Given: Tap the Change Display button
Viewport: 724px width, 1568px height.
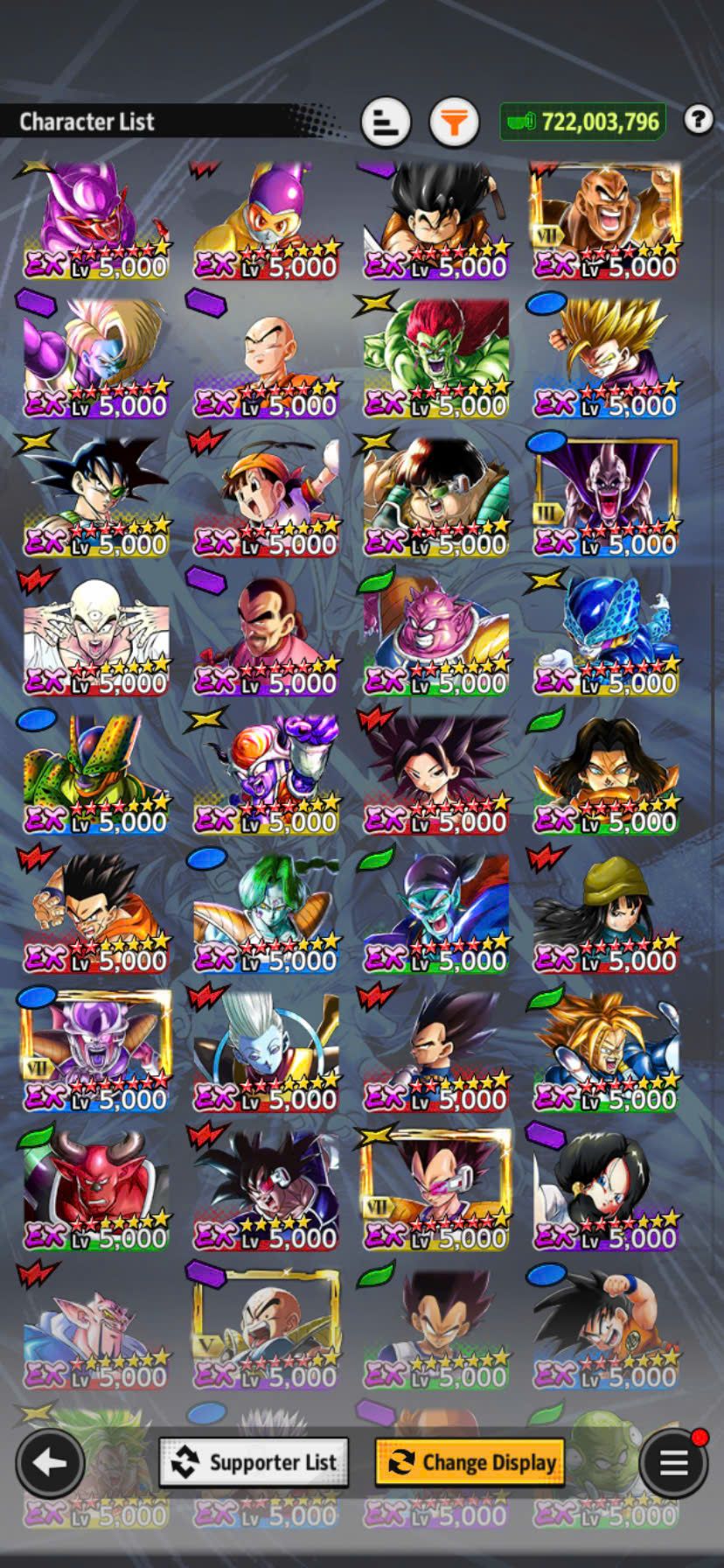Looking at the screenshot, I should (x=470, y=1462).
